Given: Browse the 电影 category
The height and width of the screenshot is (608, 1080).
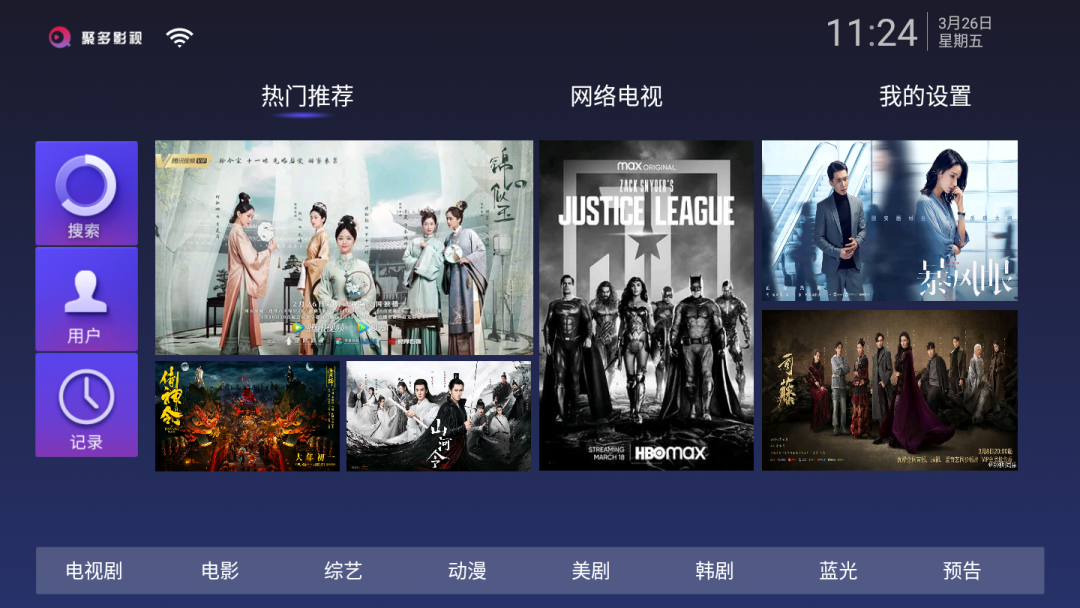Looking at the screenshot, I should [220, 571].
